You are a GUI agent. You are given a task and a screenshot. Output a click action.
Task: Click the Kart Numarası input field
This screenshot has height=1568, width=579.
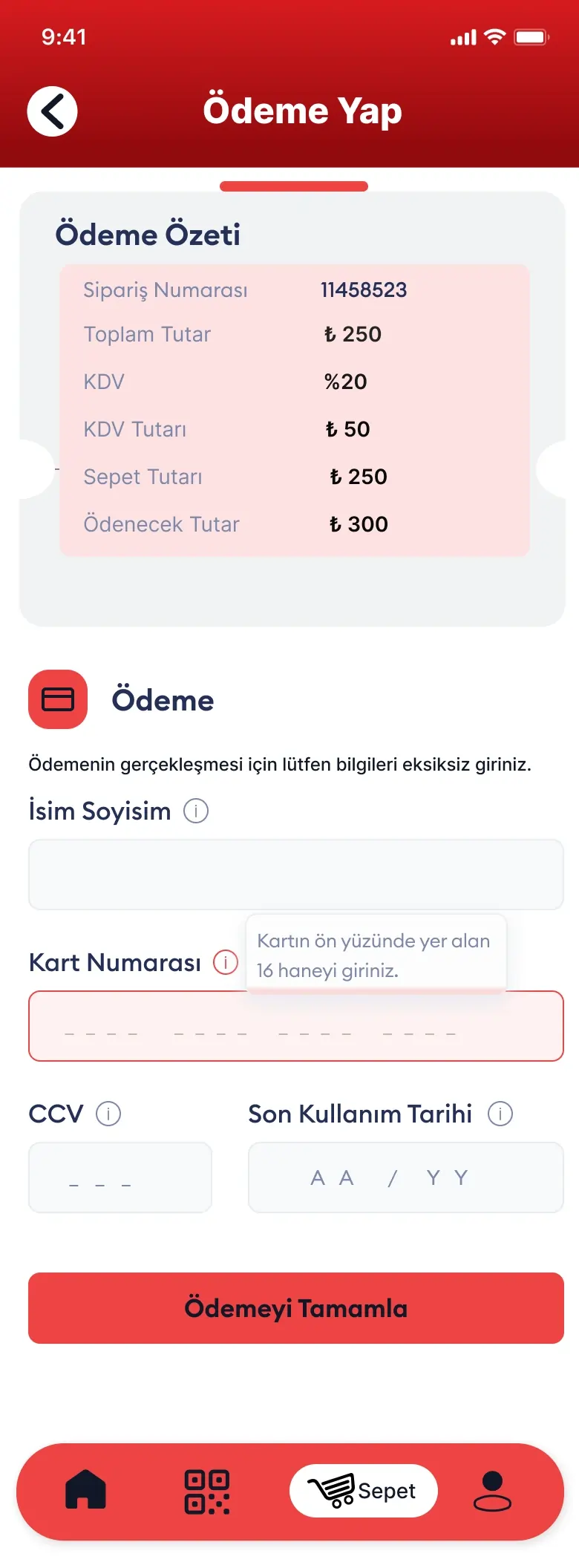point(295,1026)
